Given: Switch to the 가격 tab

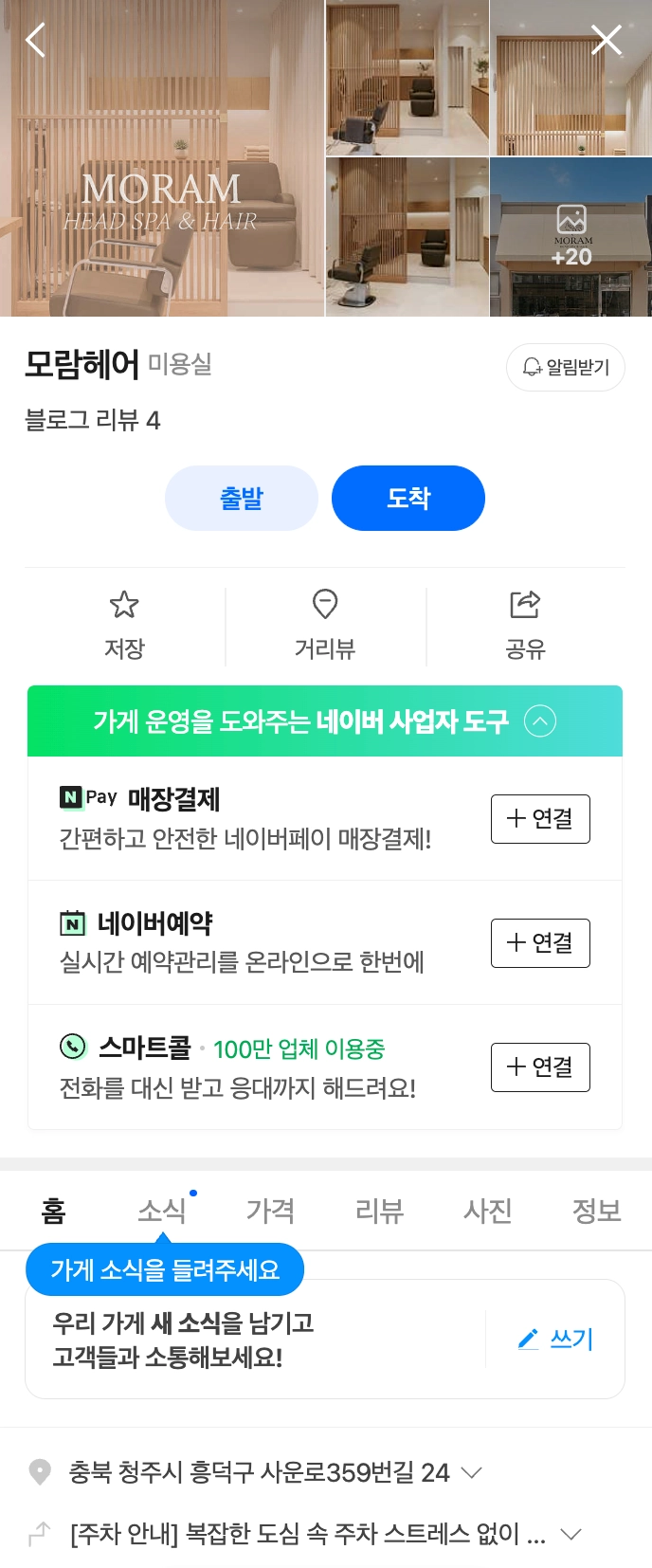Looking at the screenshot, I should click(270, 1211).
